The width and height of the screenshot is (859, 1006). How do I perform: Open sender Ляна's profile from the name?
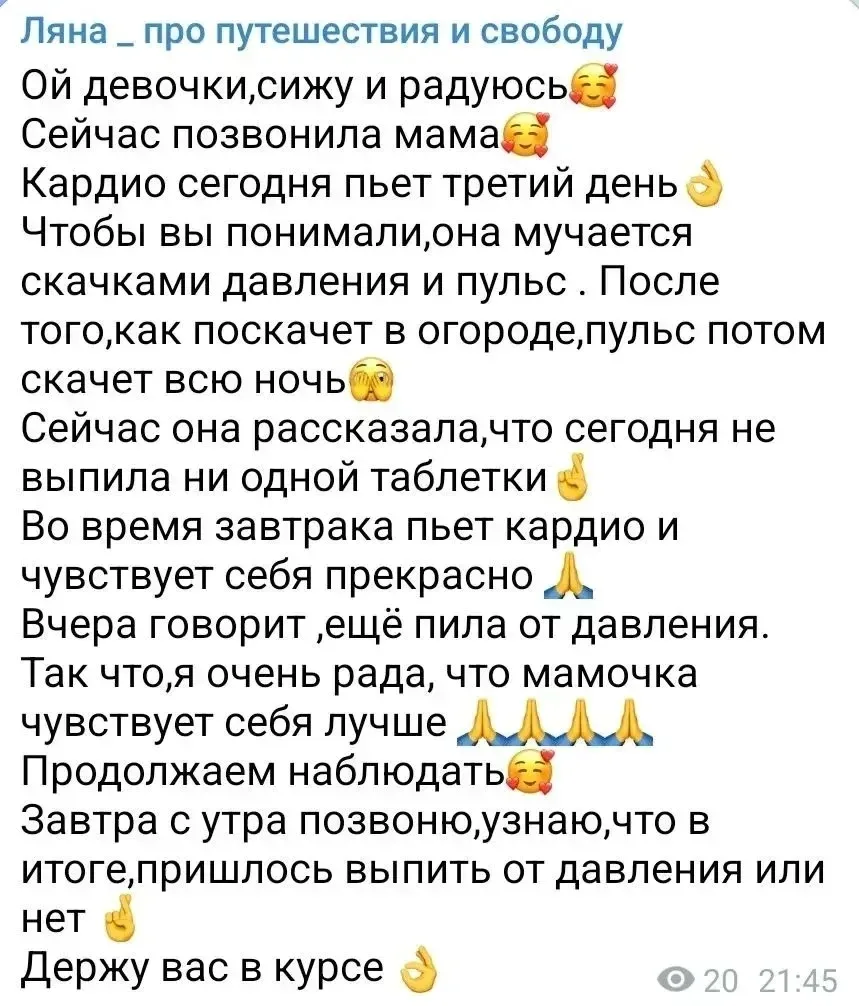[x=321, y=32]
